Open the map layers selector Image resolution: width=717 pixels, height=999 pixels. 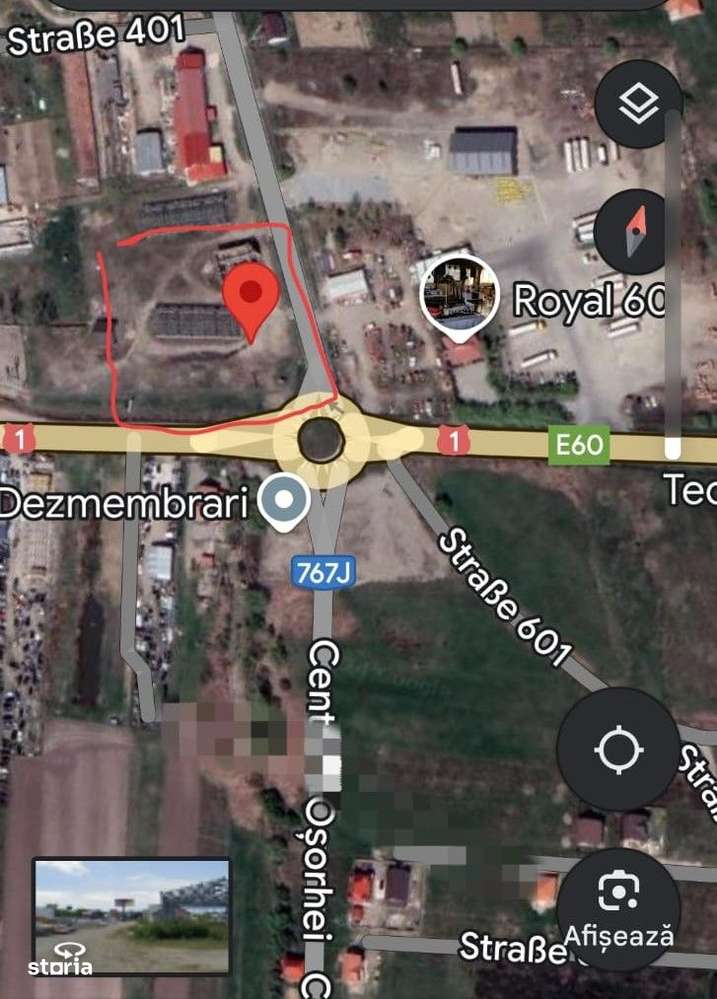pos(639,104)
